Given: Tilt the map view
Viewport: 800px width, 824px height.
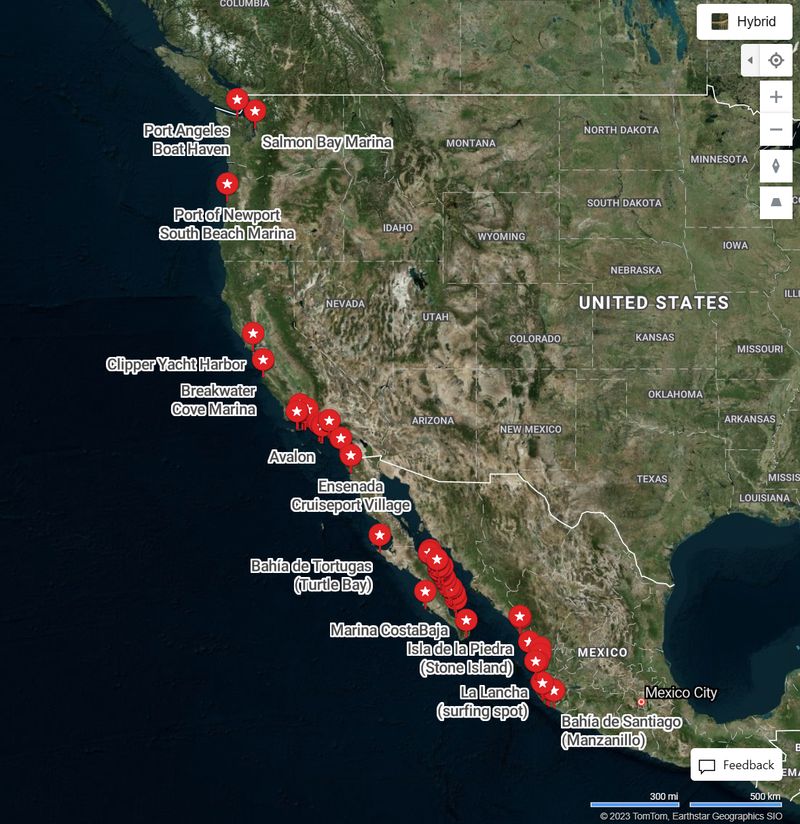Looking at the screenshot, I should [776, 201].
